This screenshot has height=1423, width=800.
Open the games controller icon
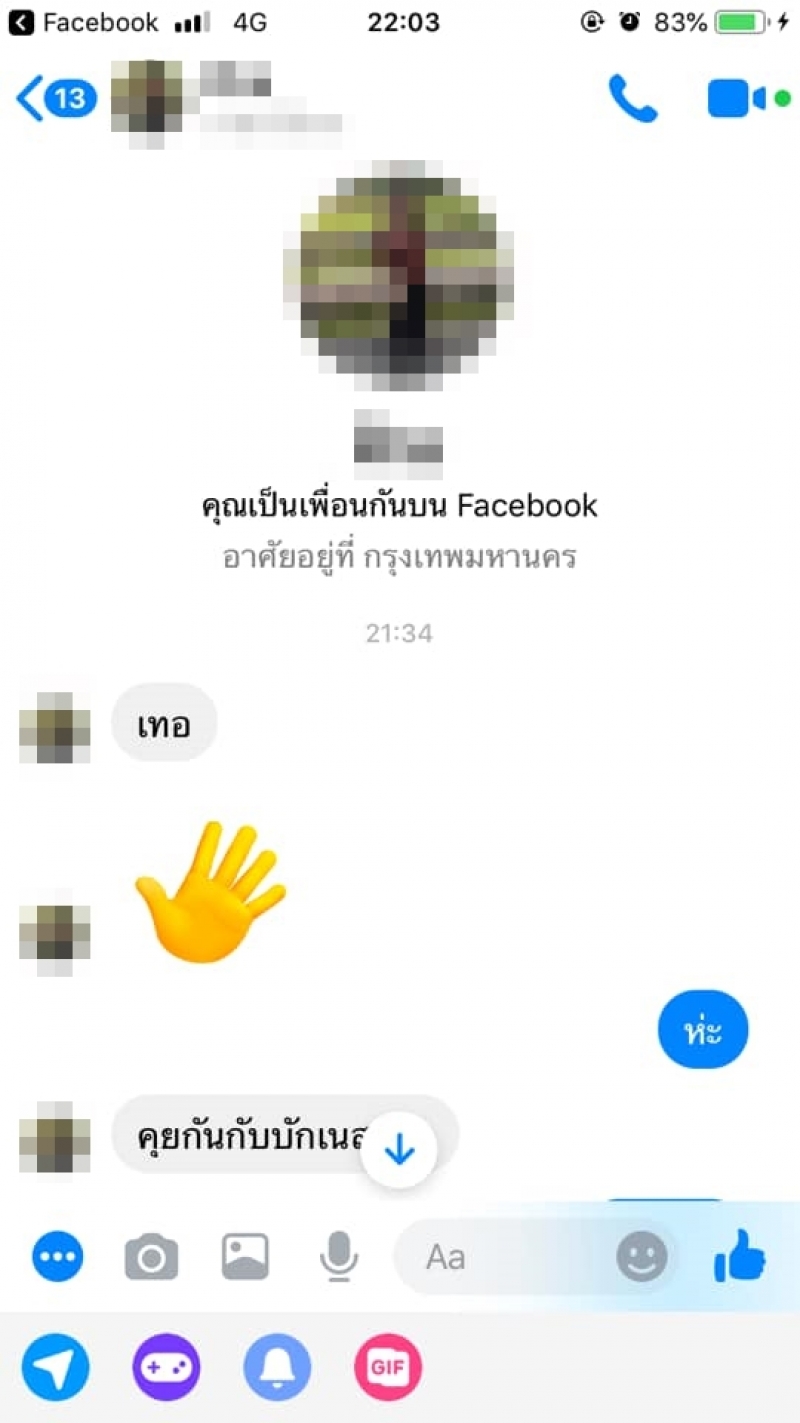point(166,1368)
